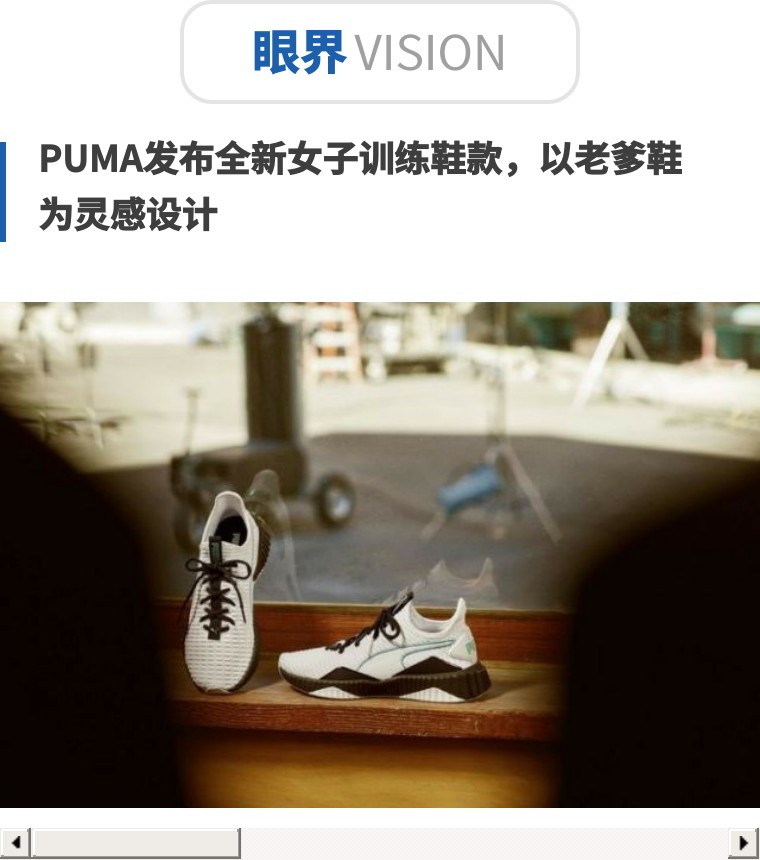Select the blue 眼界 label in the header
Image resolution: width=760 pixels, height=860 pixels.
[299, 52]
